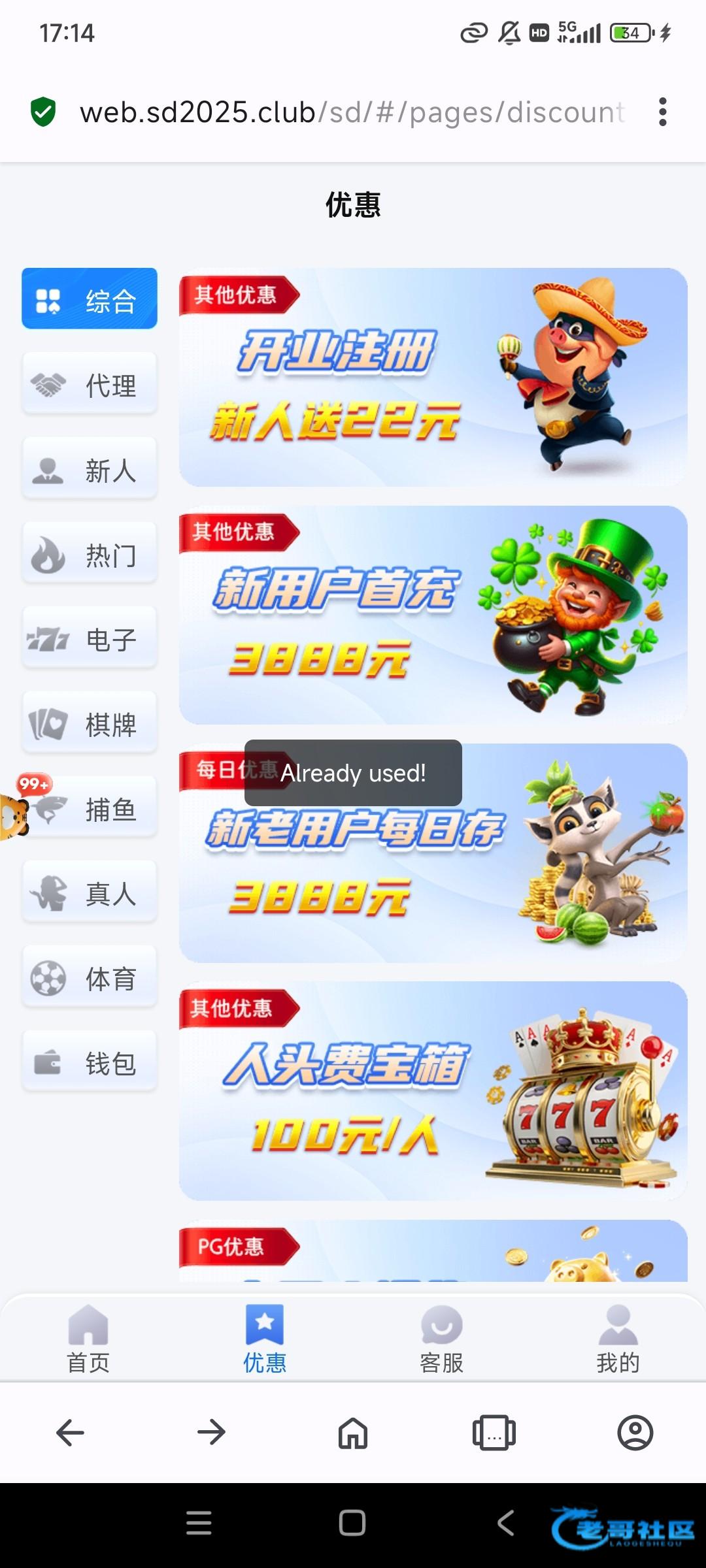Select the 捕鱼 category
Image resolution: width=706 pixels, height=1568 pixels.
[x=90, y=808]
